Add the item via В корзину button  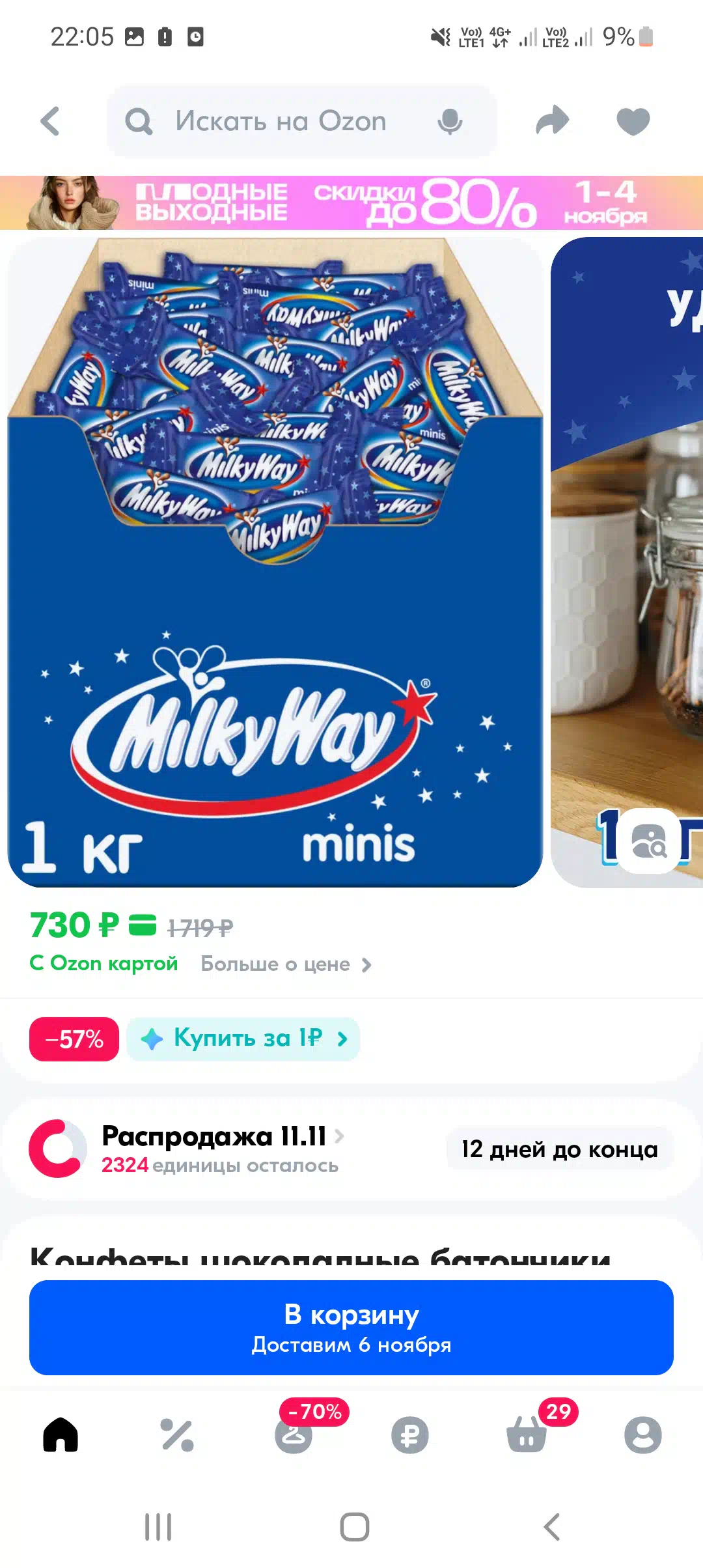click(x=351, y=1328)
